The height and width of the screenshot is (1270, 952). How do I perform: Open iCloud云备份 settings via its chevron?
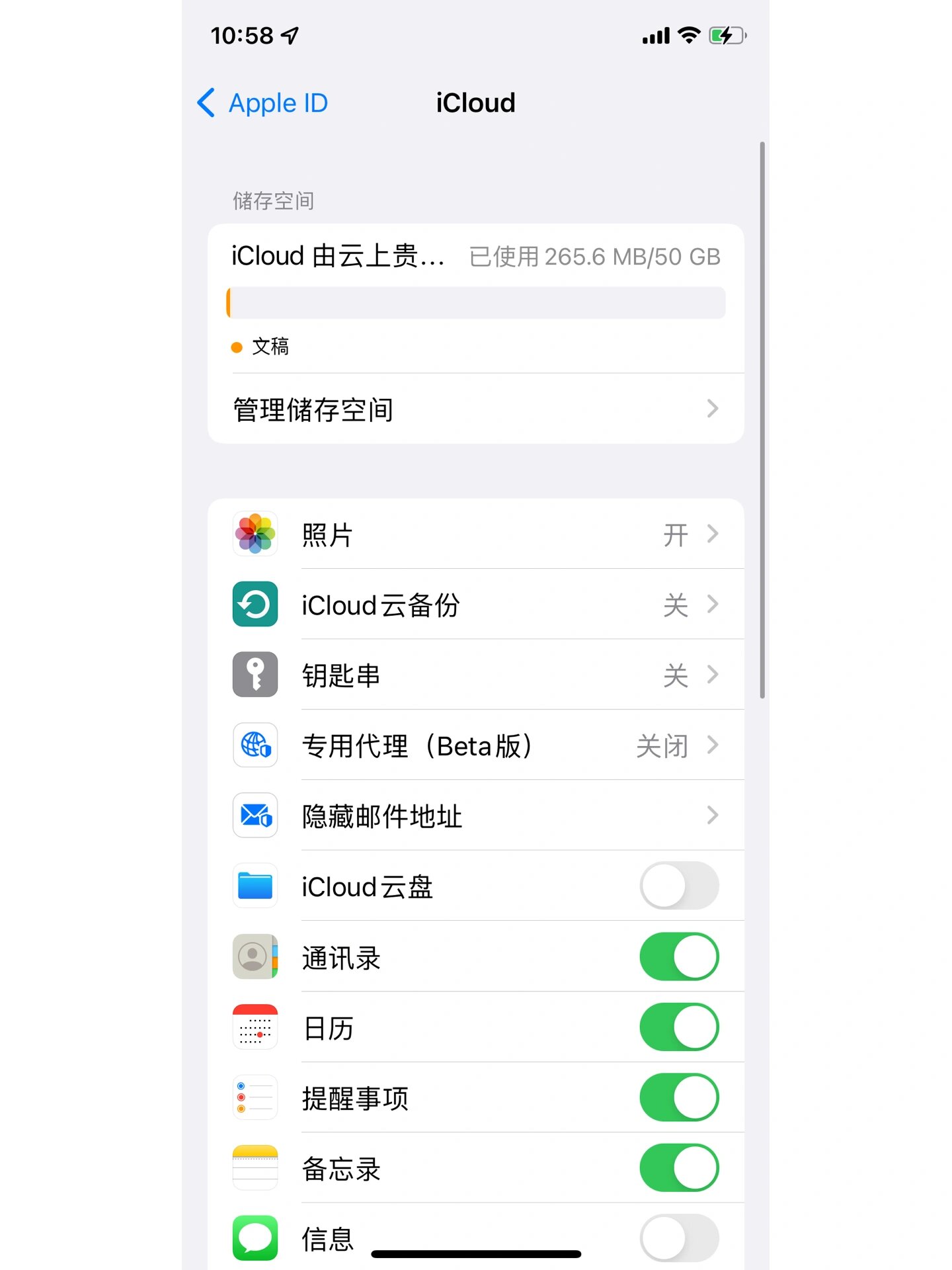[713, 605]
